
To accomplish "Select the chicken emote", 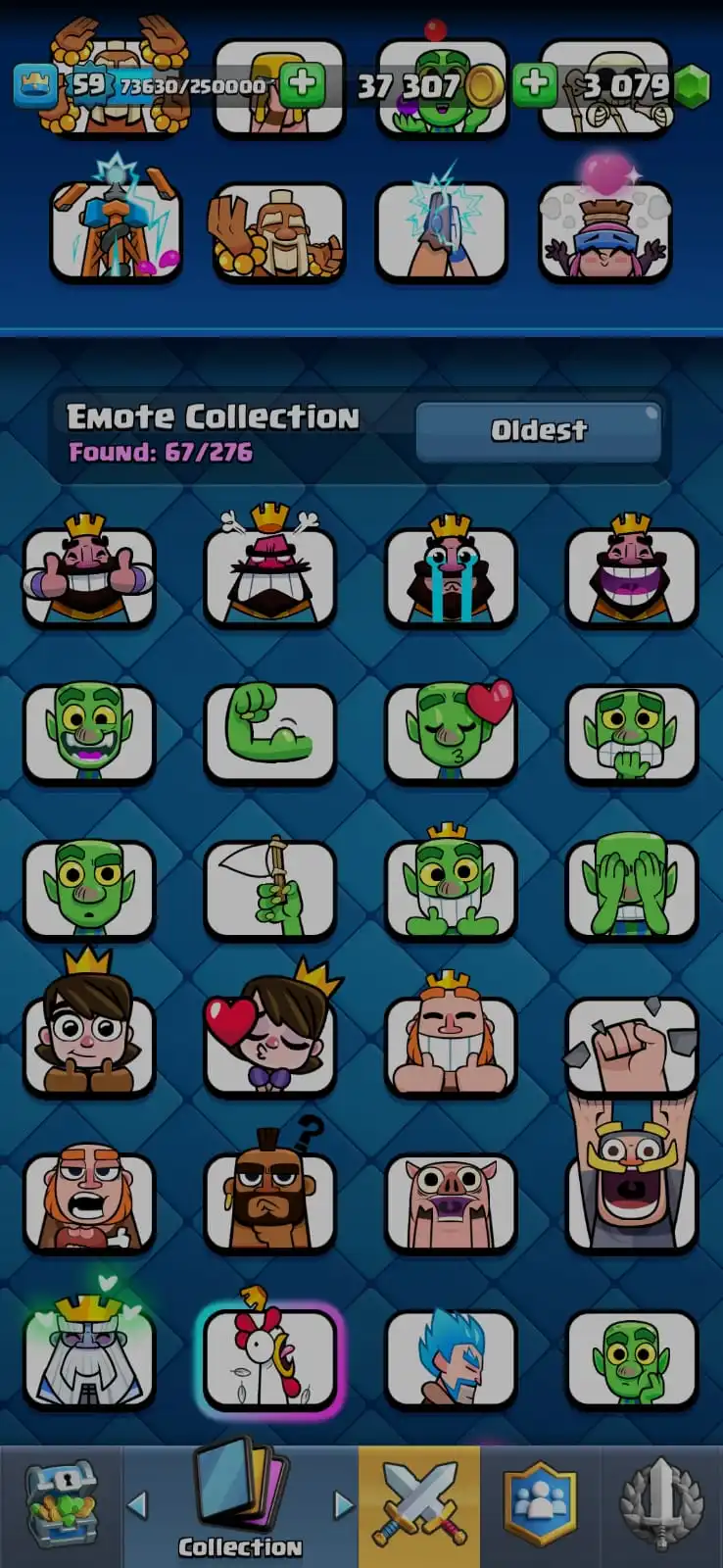I will click(x=269, y=1357).
